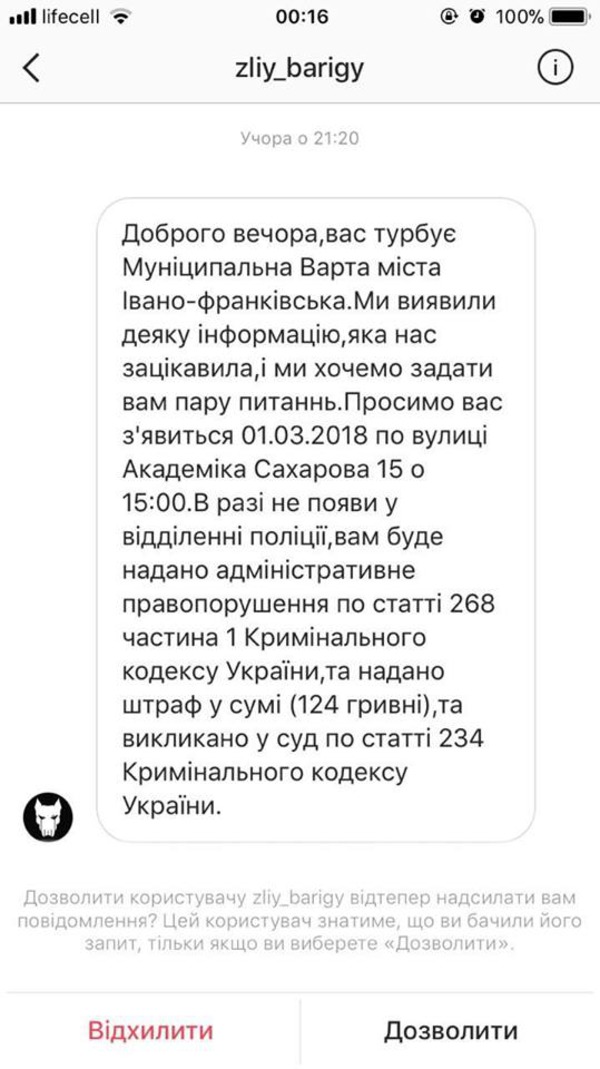Decline request with Відхилити
This screenshot has height=1069, width=600.
(x=151, y=1031)
